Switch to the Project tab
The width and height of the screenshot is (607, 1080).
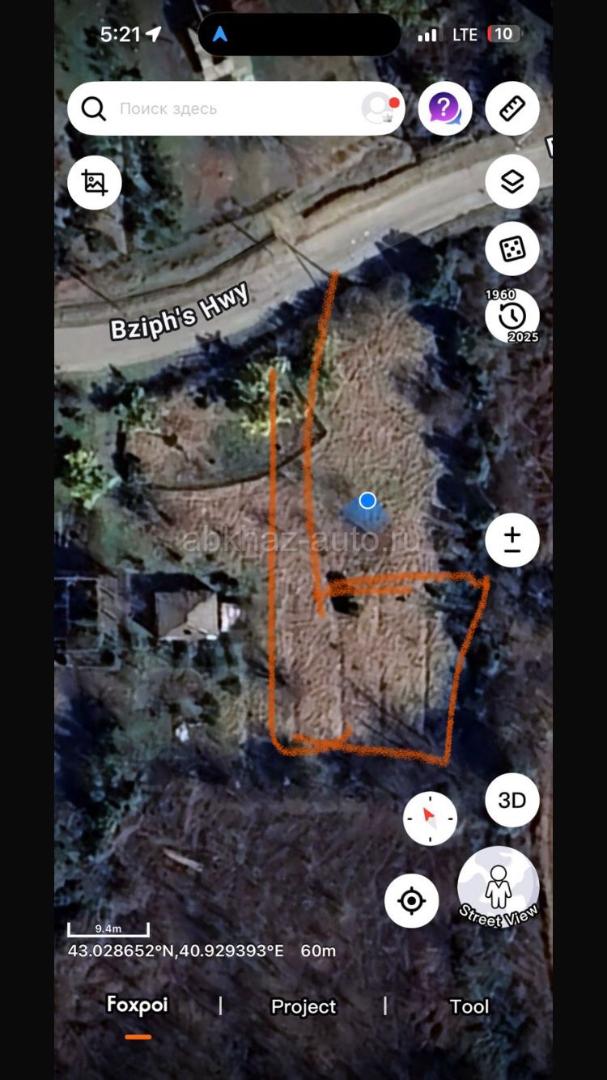pyautogui.click(x=304, y=1006)
